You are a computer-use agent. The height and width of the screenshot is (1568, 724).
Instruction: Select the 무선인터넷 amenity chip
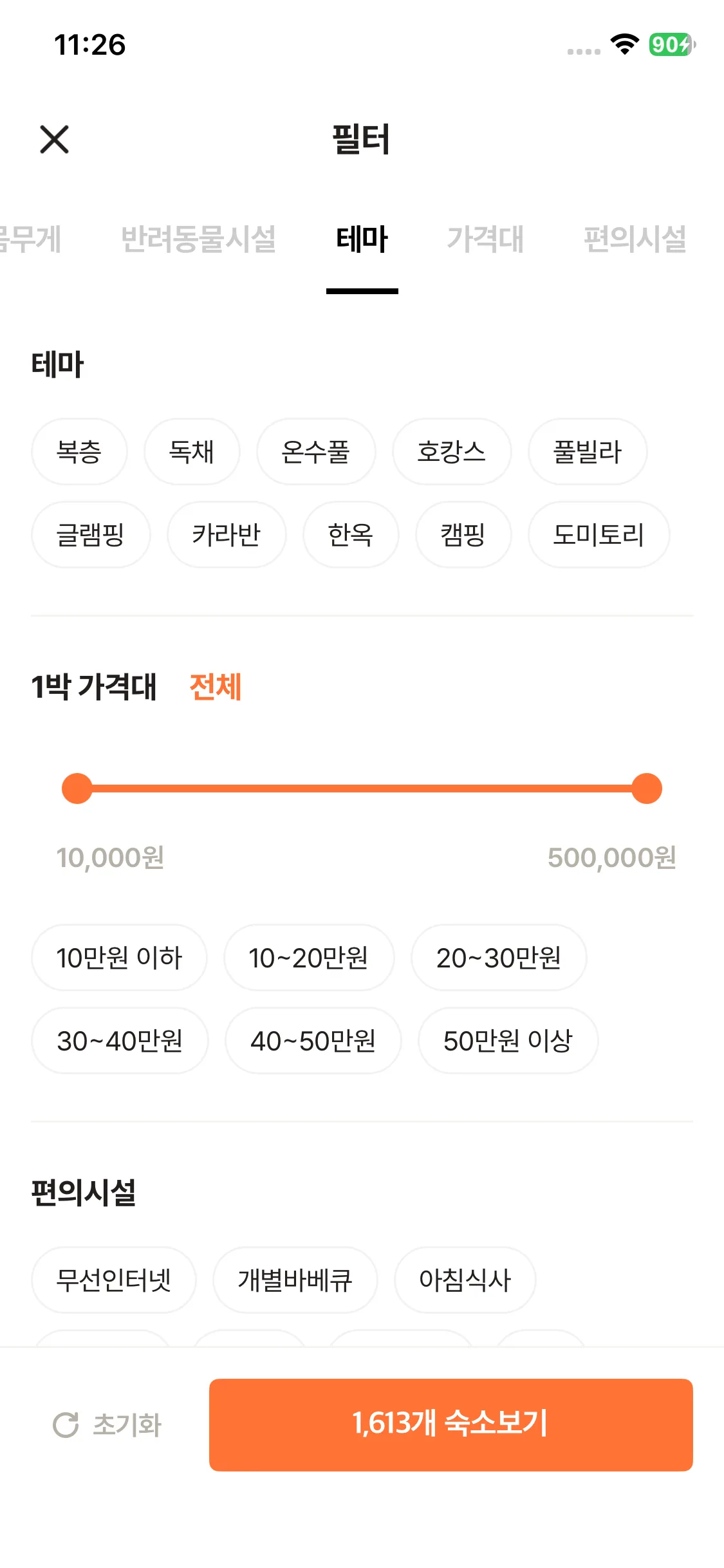pos(113,1280)
